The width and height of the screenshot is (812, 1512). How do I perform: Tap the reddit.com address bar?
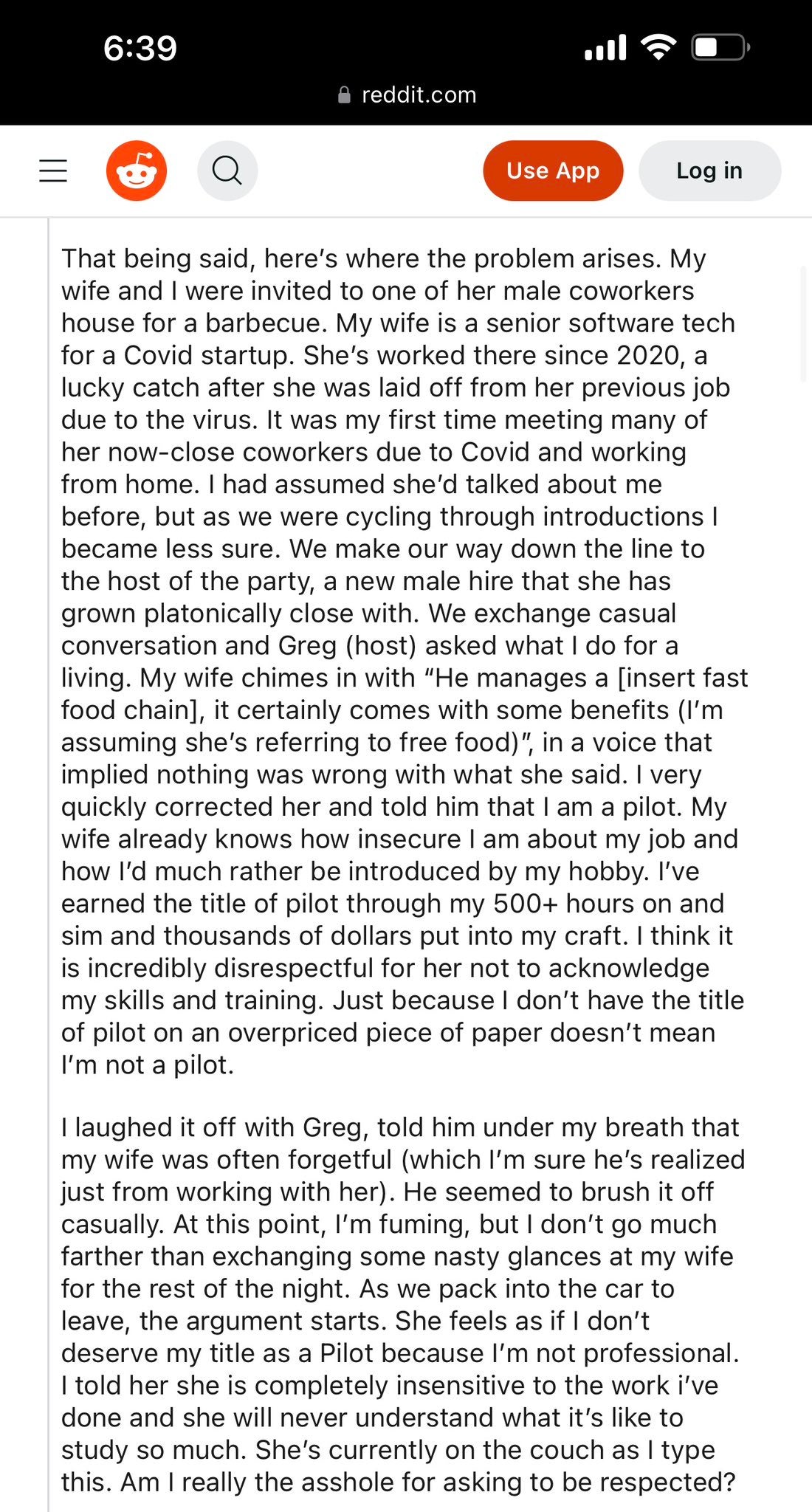[x=407, y=95]
